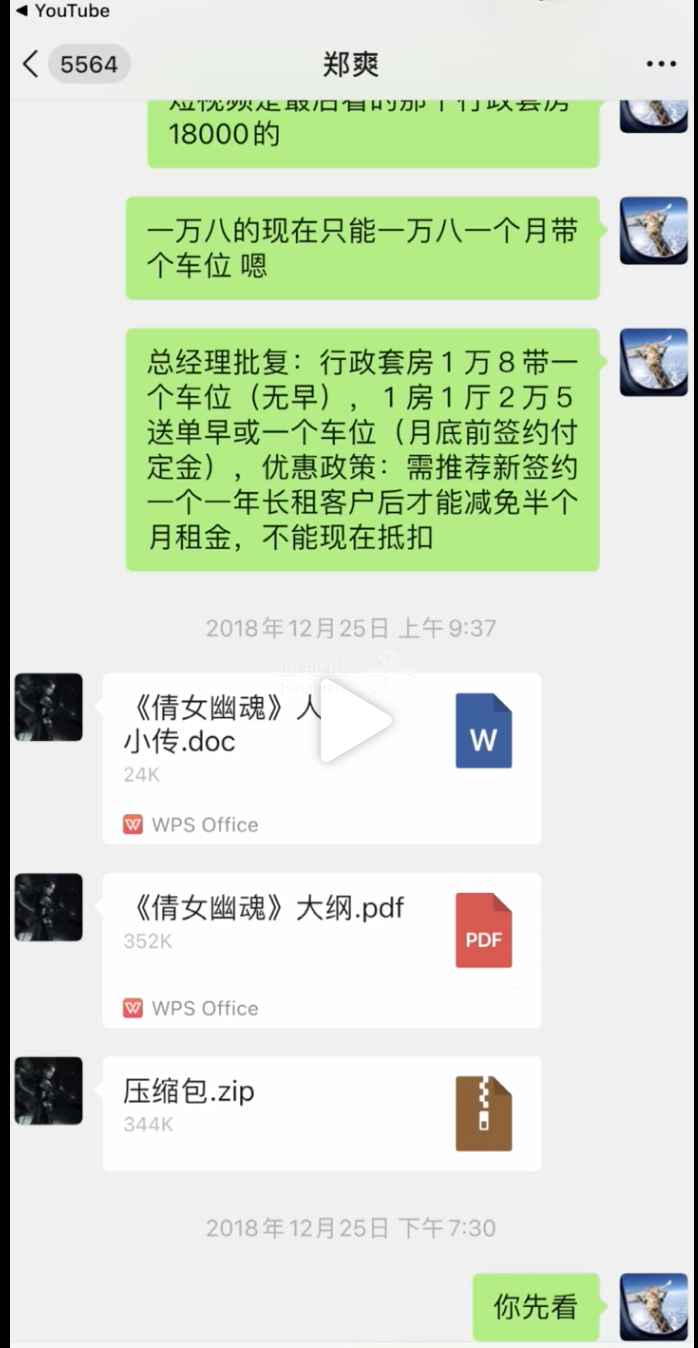Return to the YouTube app
The height and width of the screenshot is (1348, 698).
(x=62, y=11)
